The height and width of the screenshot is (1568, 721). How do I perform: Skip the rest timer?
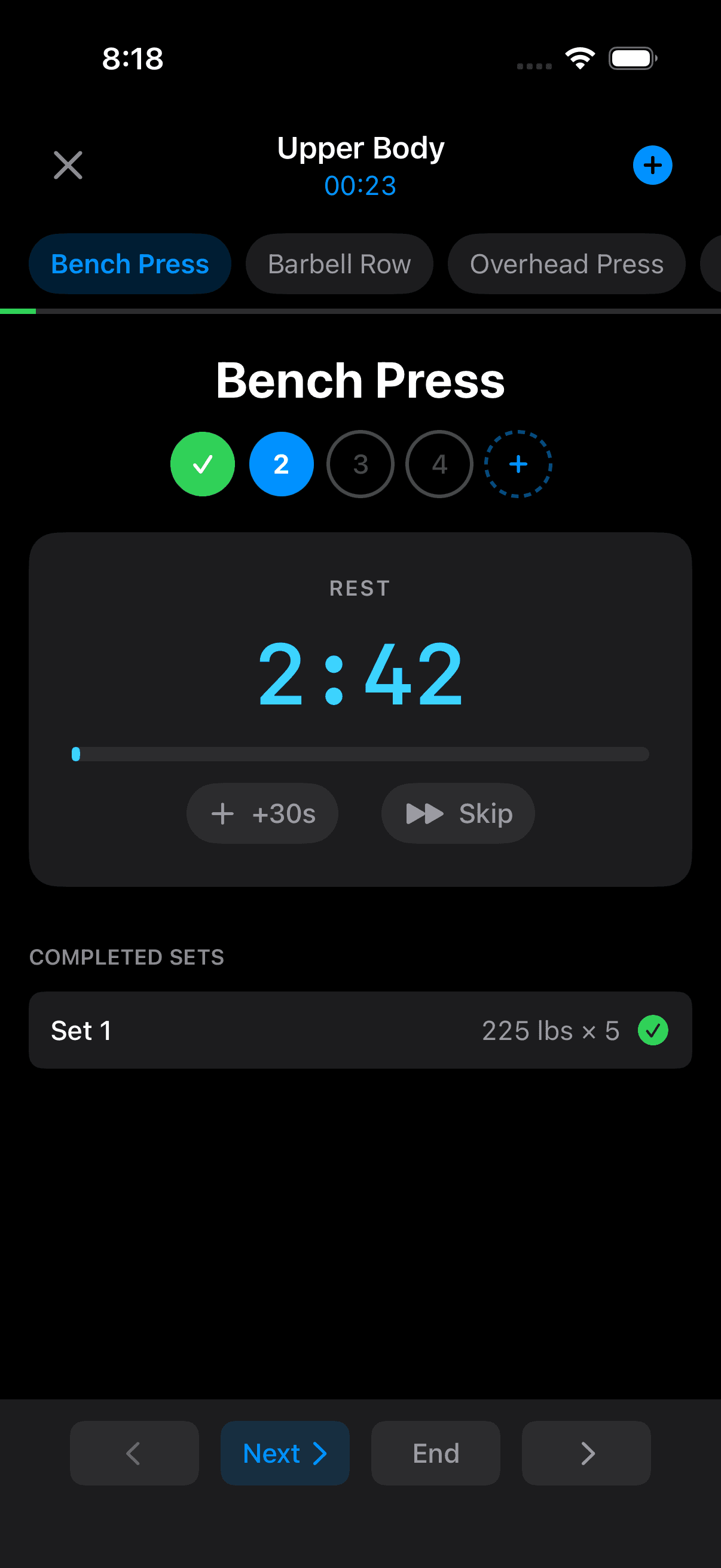coord(457,813)
